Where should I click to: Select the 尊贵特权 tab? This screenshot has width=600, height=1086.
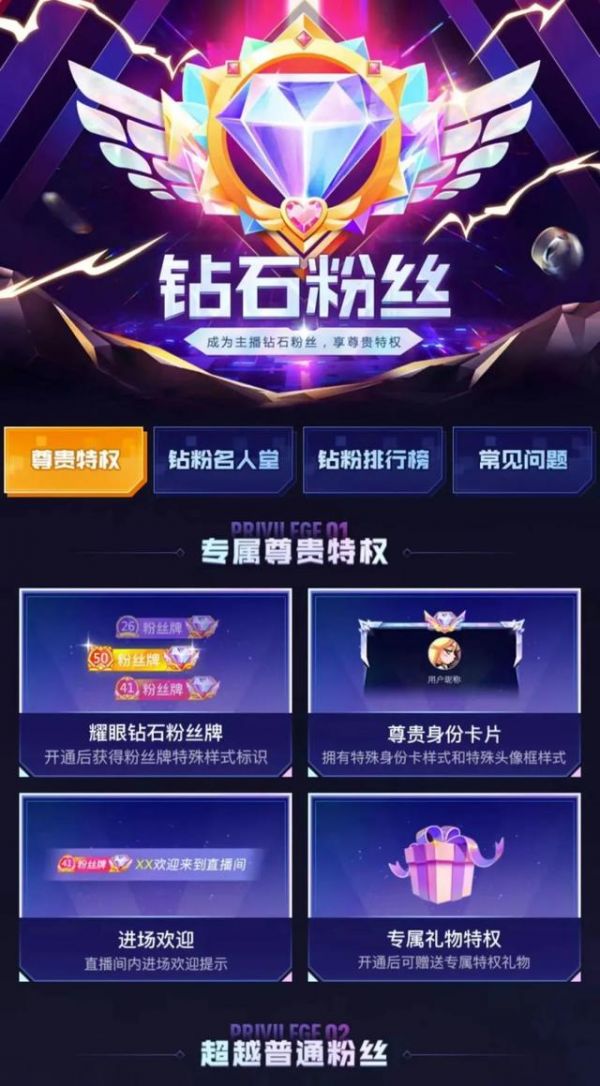(76, 460)
